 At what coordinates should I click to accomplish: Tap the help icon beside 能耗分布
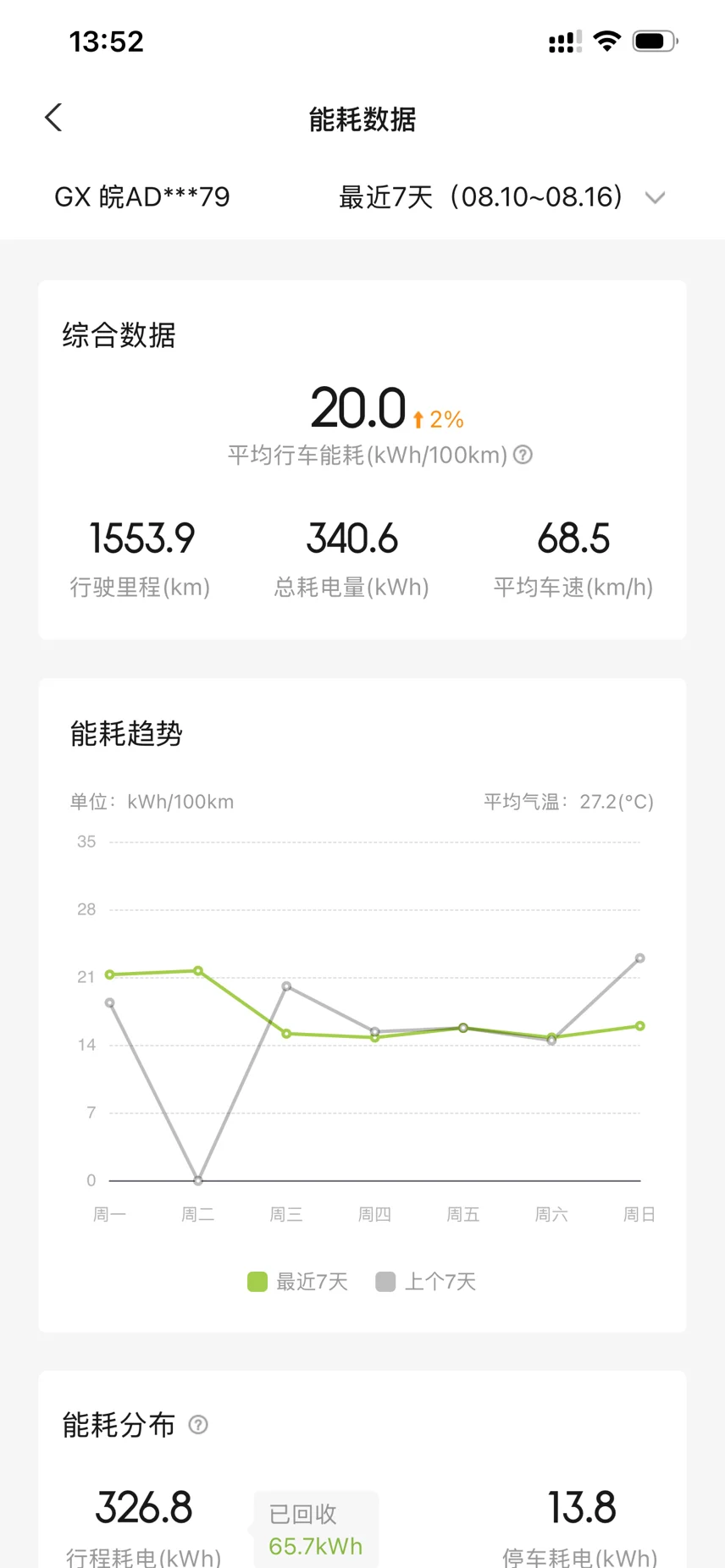[x=198, y=1425]
